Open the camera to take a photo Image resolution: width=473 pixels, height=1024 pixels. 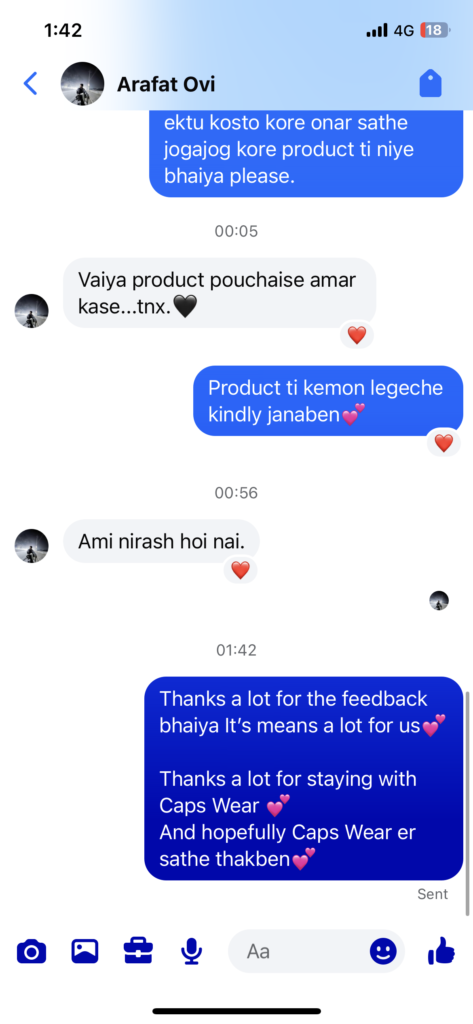pyautogui.click(x=31, y=951)
